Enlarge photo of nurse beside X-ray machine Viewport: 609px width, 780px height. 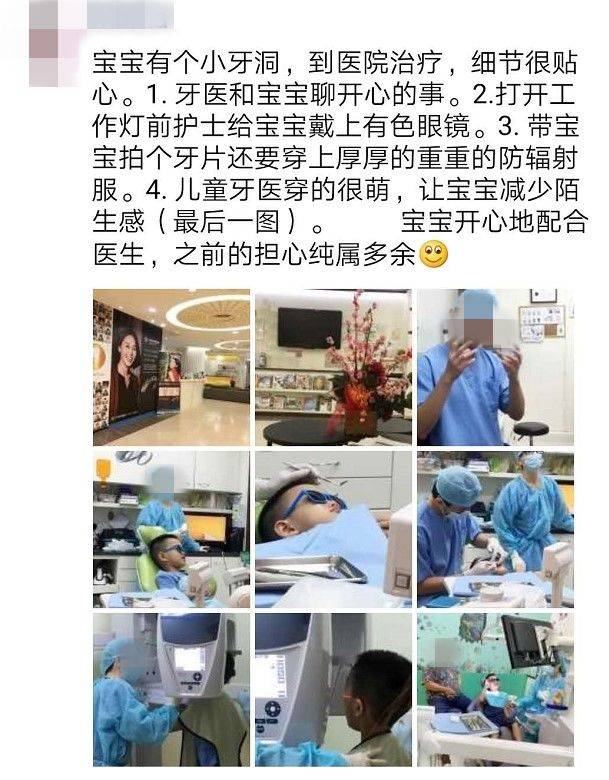[x=171, y=690]
